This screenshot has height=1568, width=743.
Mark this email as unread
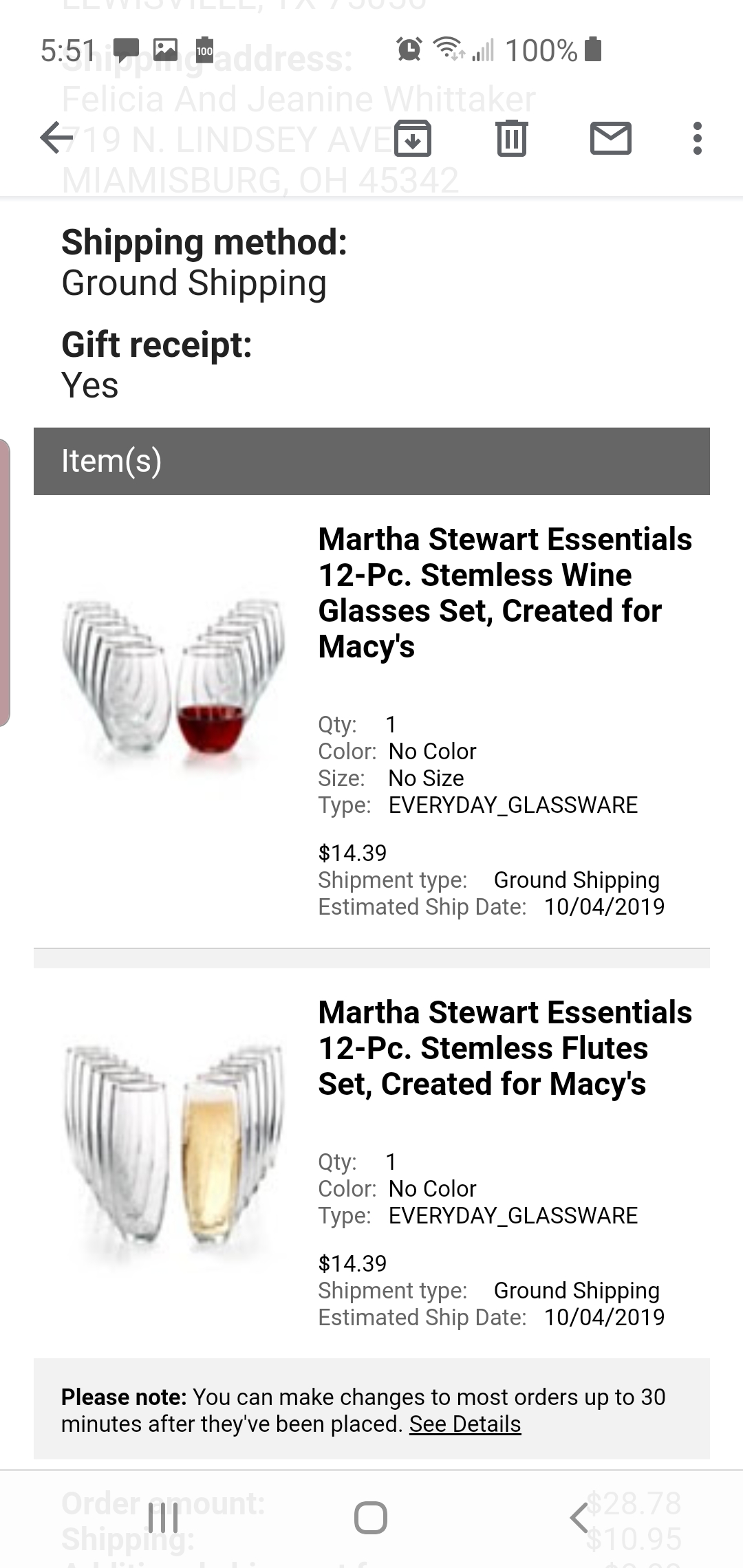tap(610, 138)
